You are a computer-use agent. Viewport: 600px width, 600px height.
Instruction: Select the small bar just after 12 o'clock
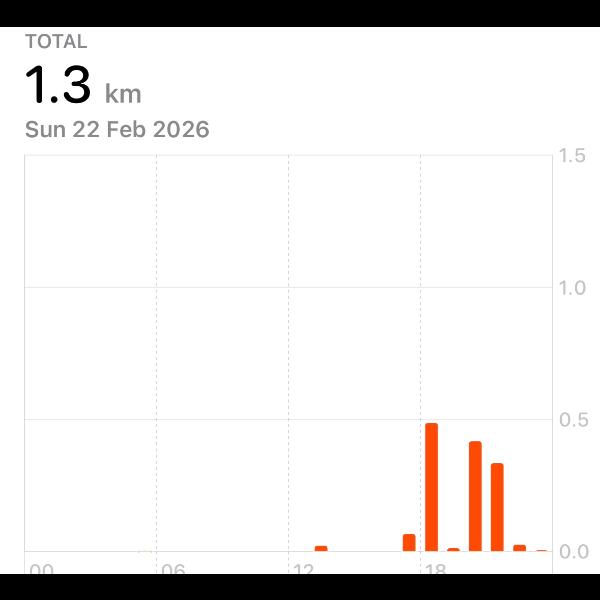tap(321, 548)
